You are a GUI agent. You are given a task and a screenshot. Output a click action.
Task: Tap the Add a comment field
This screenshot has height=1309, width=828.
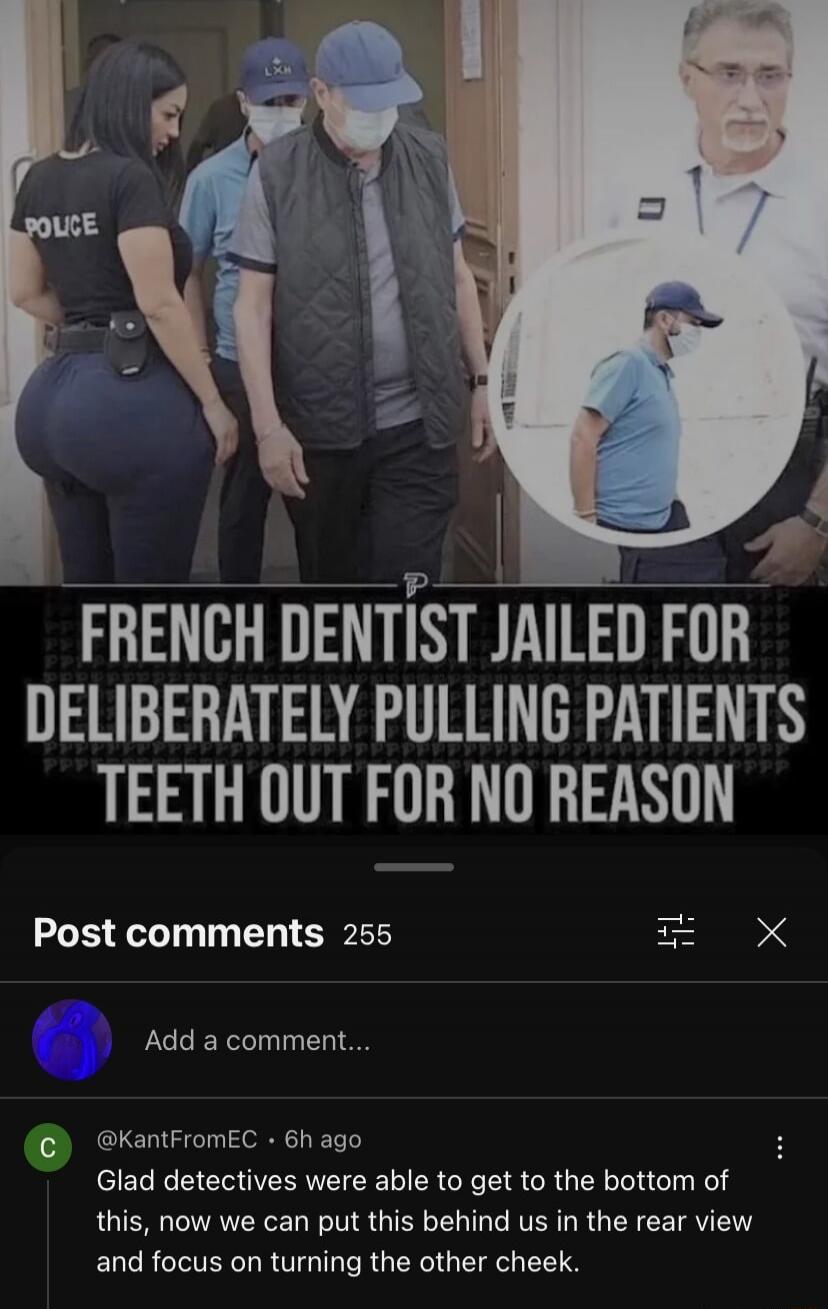tap(257, 1040)
